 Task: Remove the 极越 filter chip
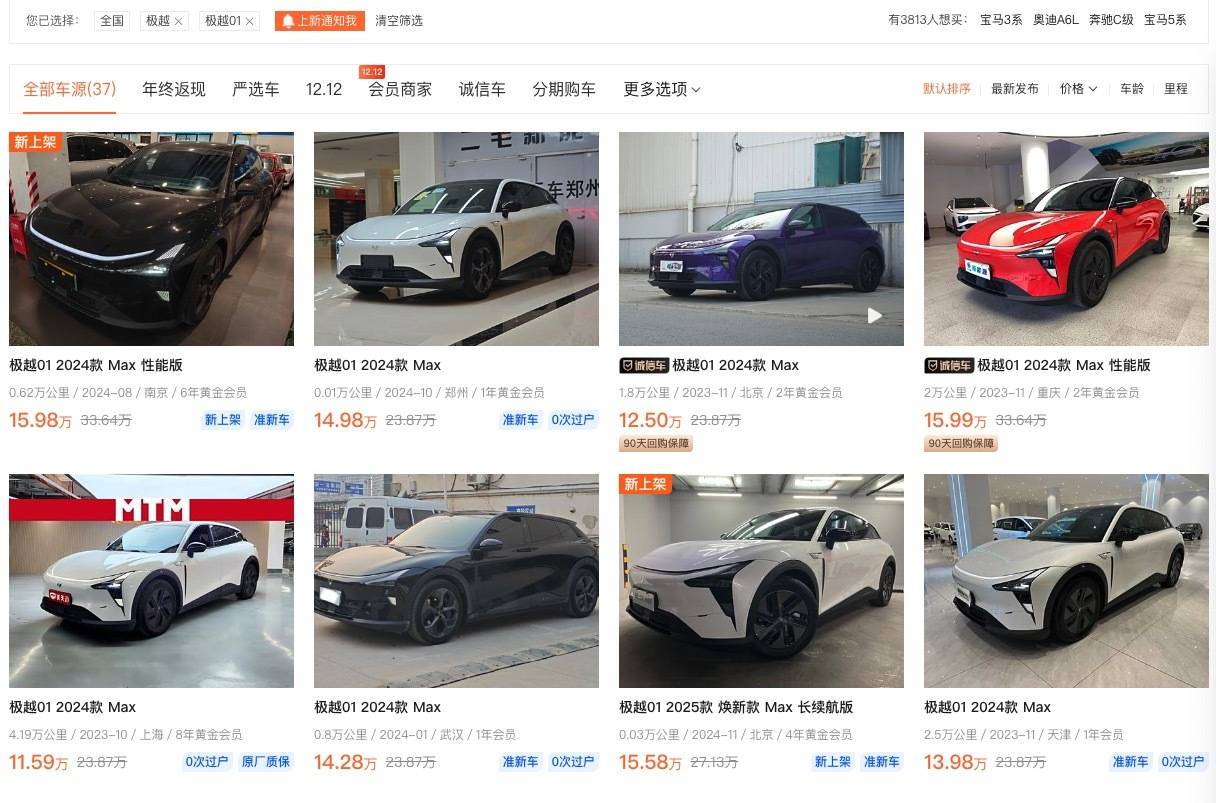pos(179,21)
